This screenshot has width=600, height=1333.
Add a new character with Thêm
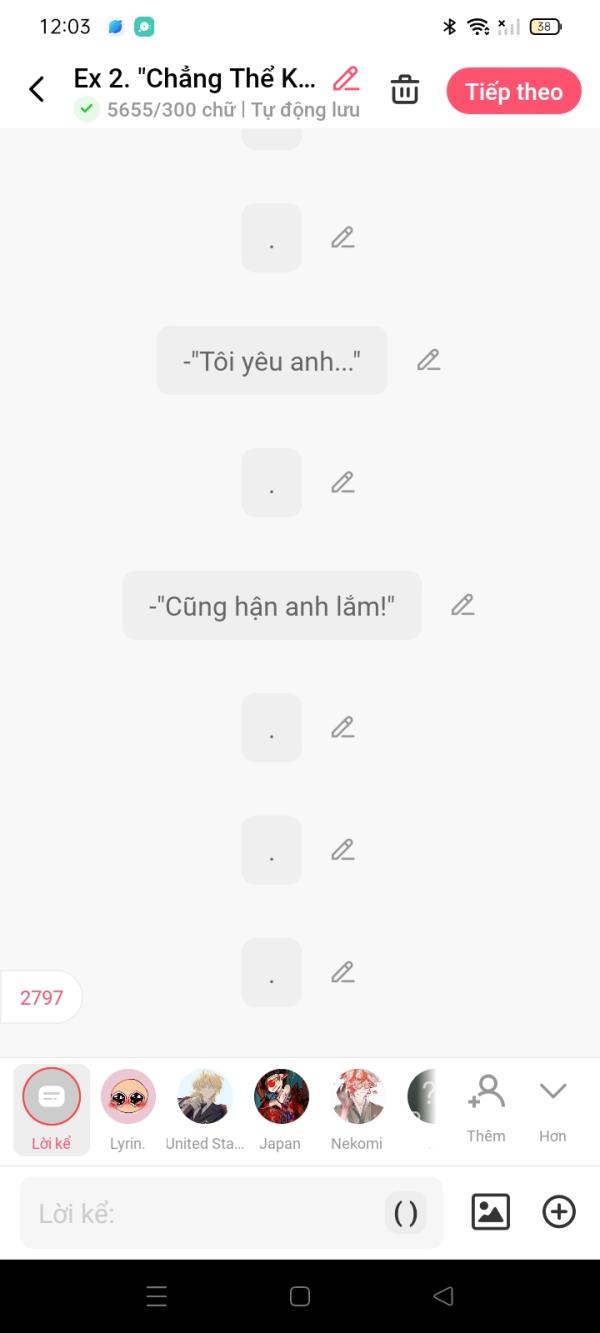pos(486,1108)
